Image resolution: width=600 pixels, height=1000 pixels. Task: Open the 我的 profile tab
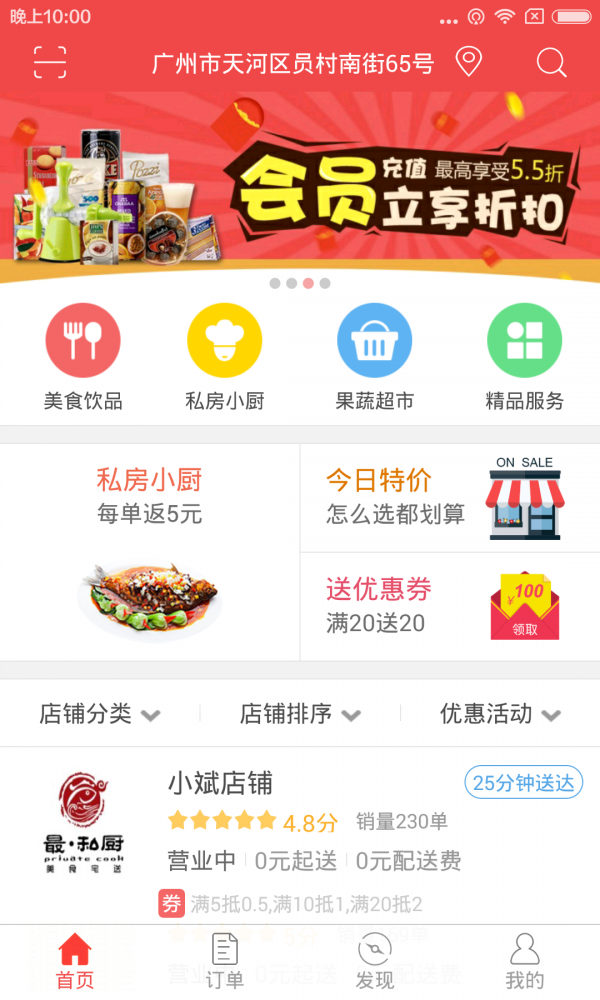525,960
